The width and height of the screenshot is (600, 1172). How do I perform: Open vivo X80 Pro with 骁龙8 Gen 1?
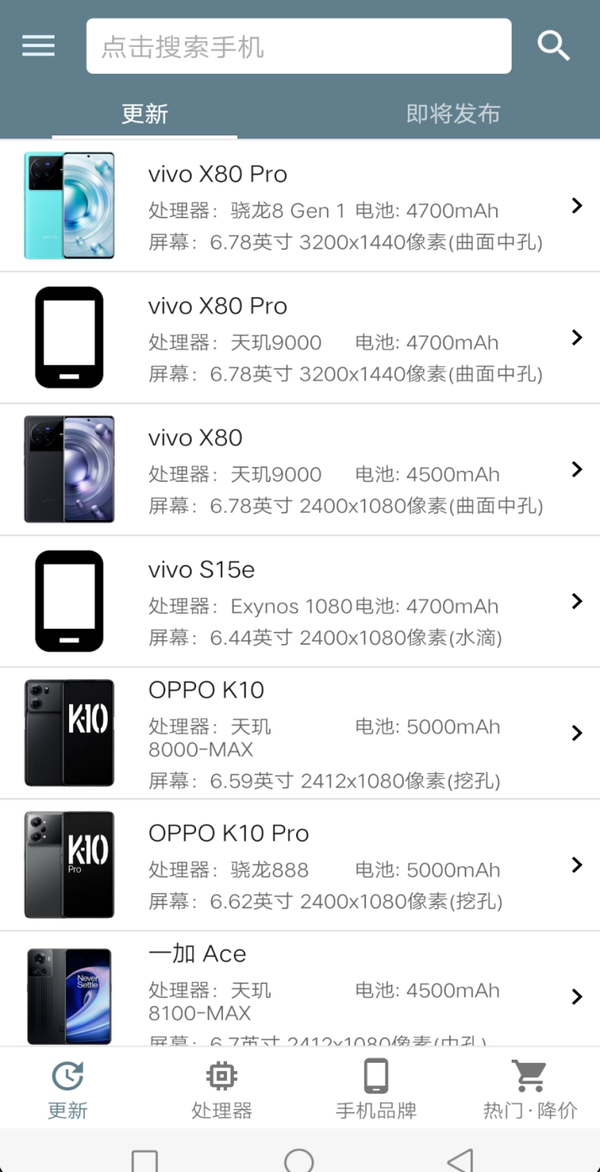click(300, 206)
